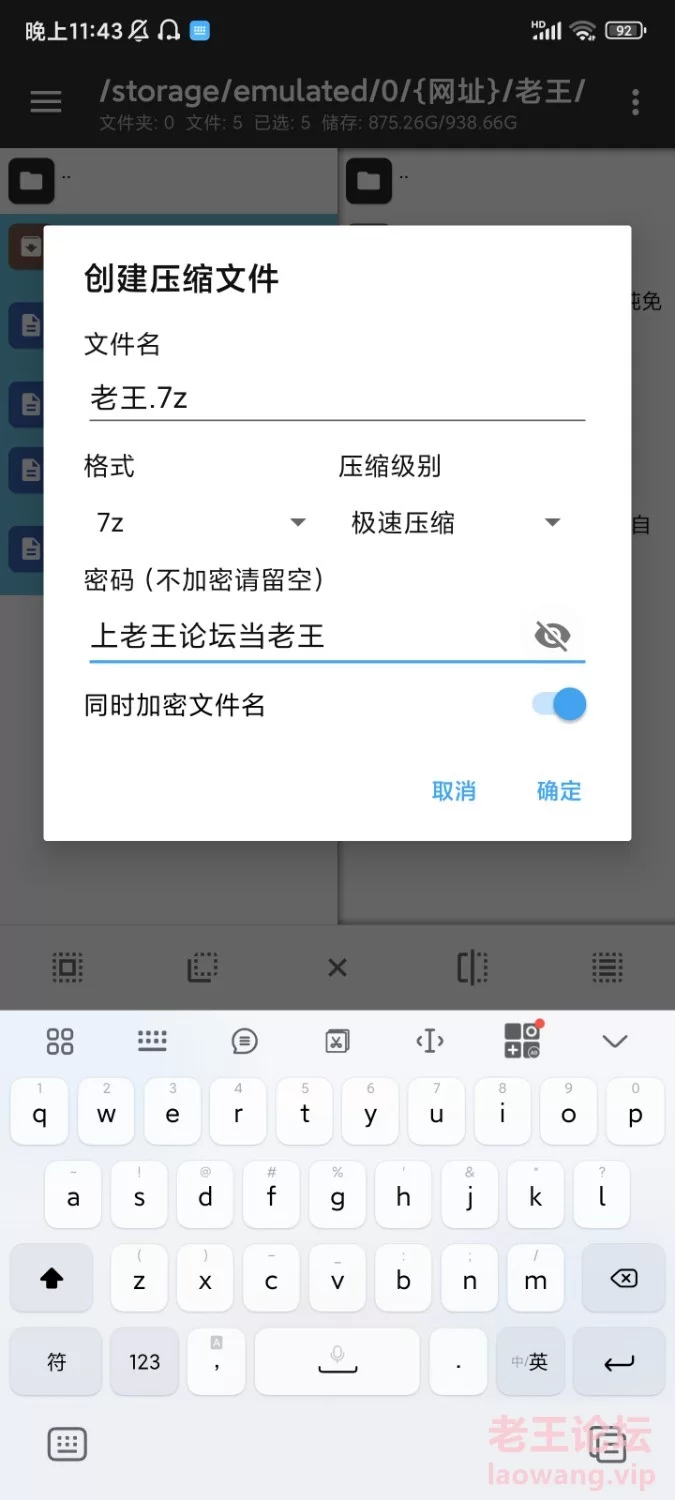Disable the 同时加密文件名 switch

click(x=560, y=705)
